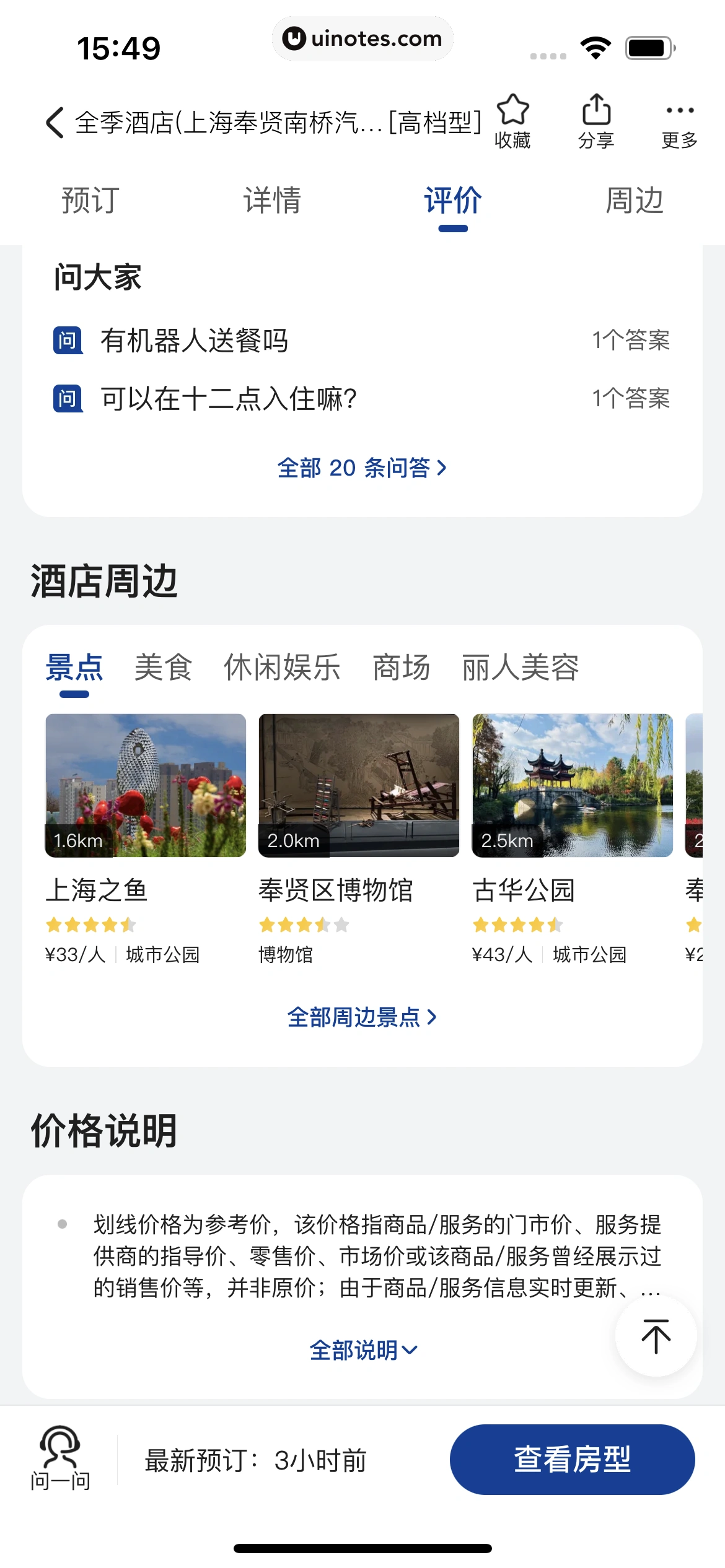The image size is (725, 1568).
Task: Tap the 查看房型 button
Action: [571, 1458]
